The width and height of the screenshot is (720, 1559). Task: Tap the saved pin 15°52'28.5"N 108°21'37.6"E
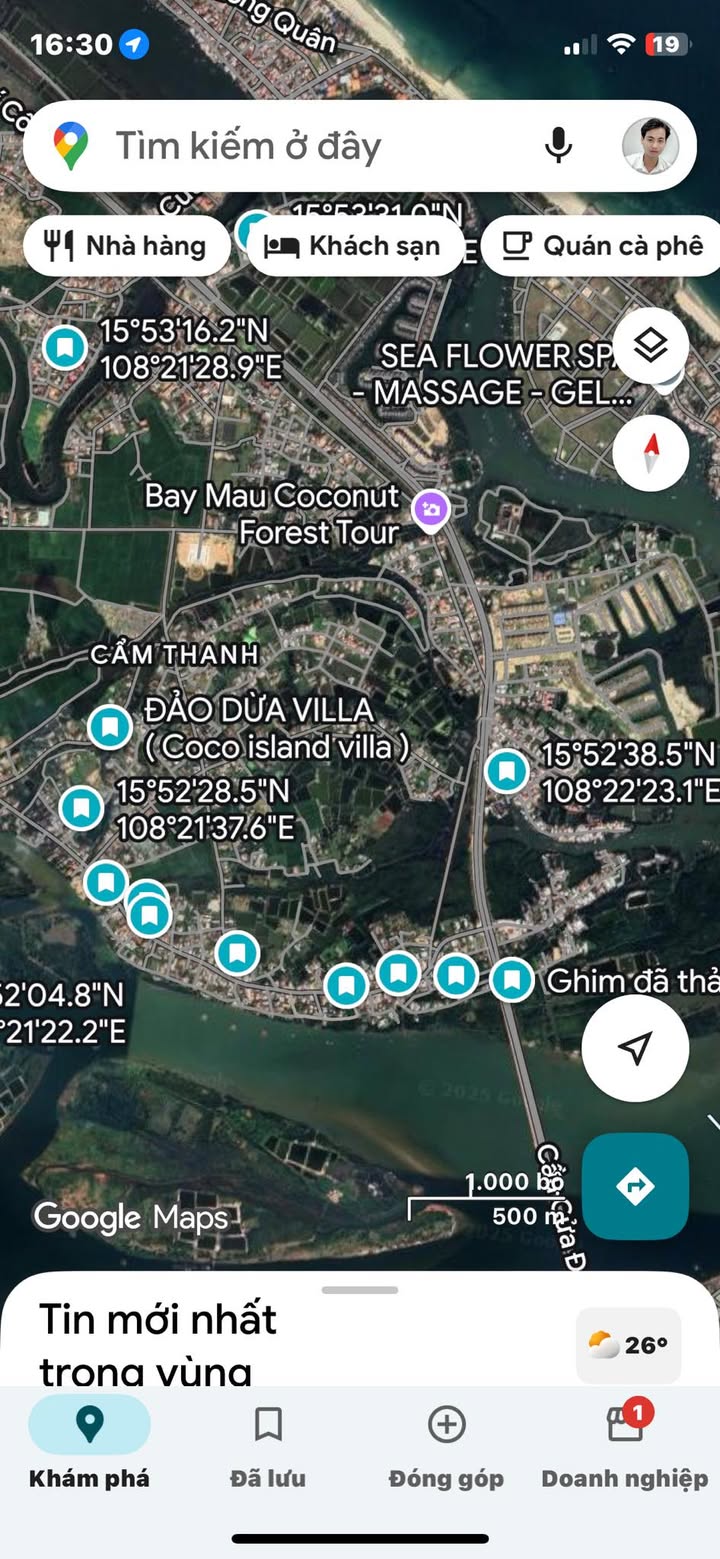(x=81, y=807)
